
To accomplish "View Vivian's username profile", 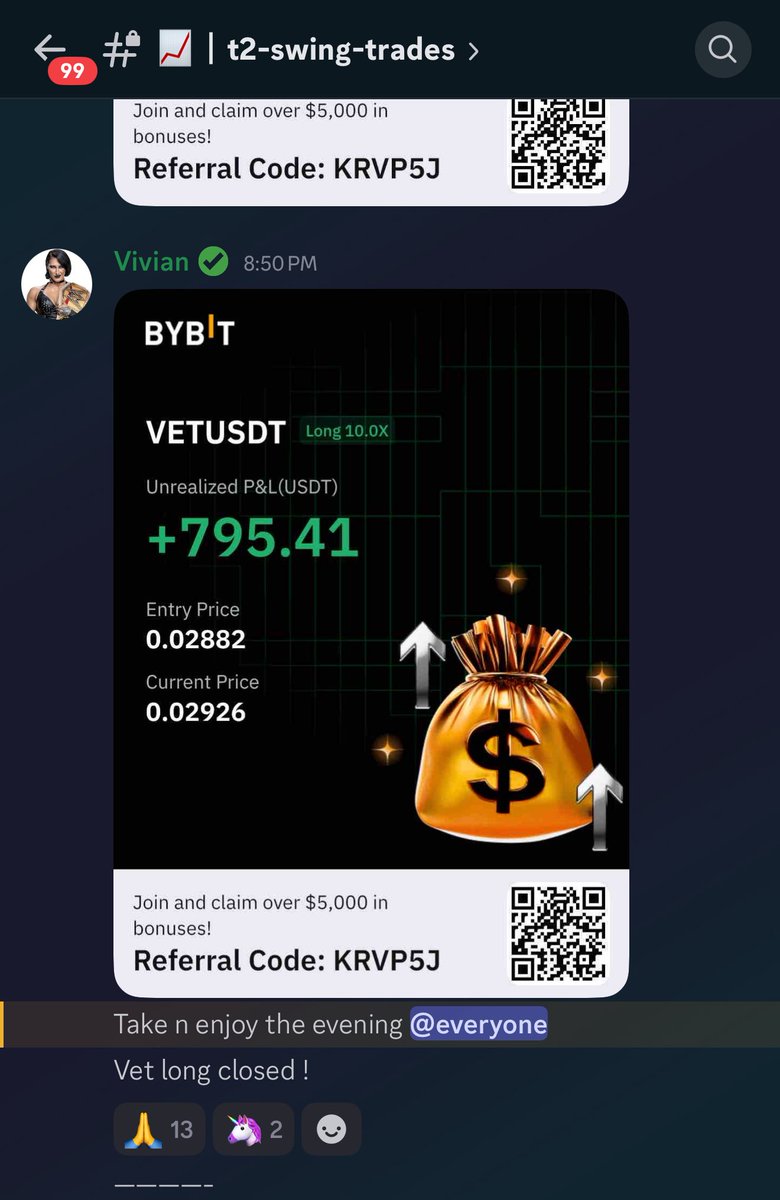I will pos(151,262).
